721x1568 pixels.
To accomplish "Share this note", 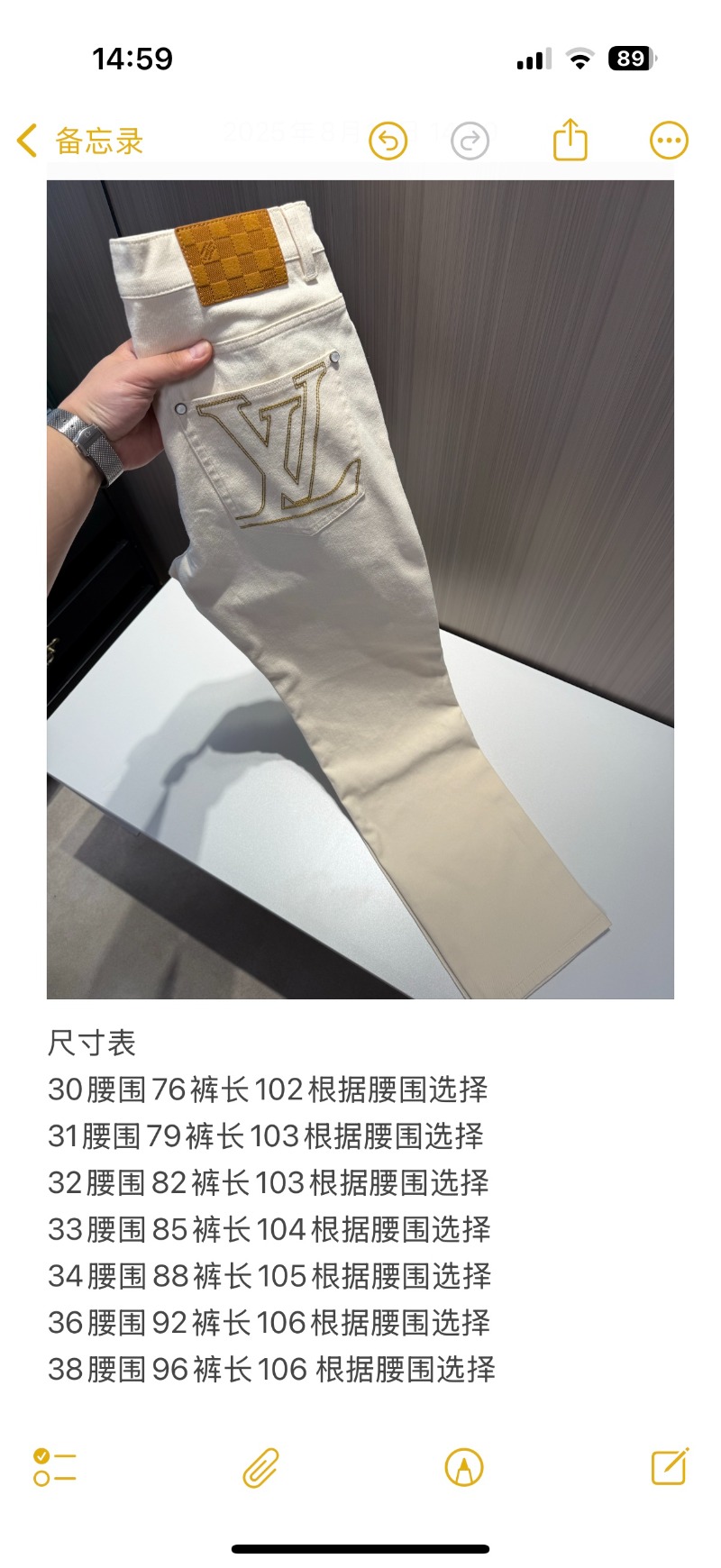I will [x=570, y=141].
